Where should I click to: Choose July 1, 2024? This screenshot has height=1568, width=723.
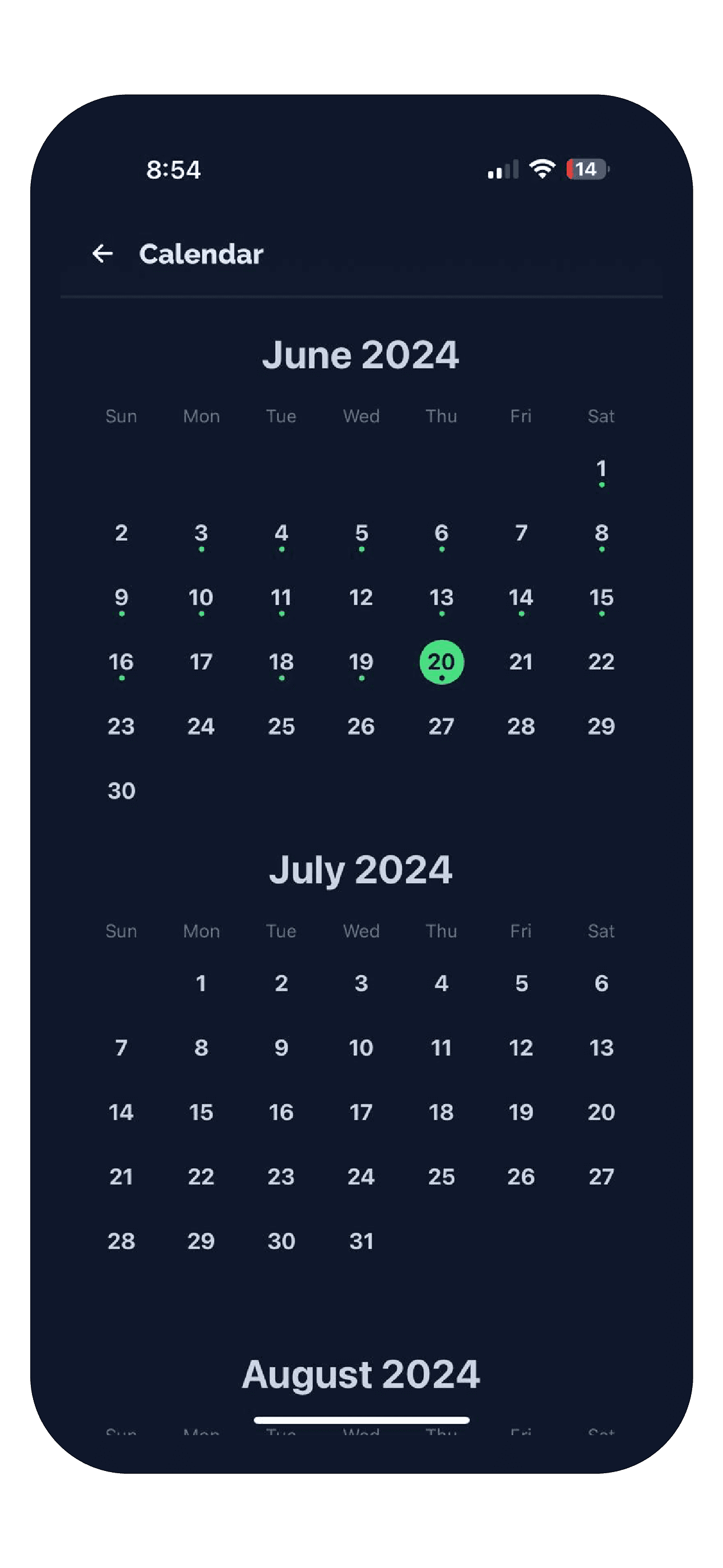(x=201, y=984)
